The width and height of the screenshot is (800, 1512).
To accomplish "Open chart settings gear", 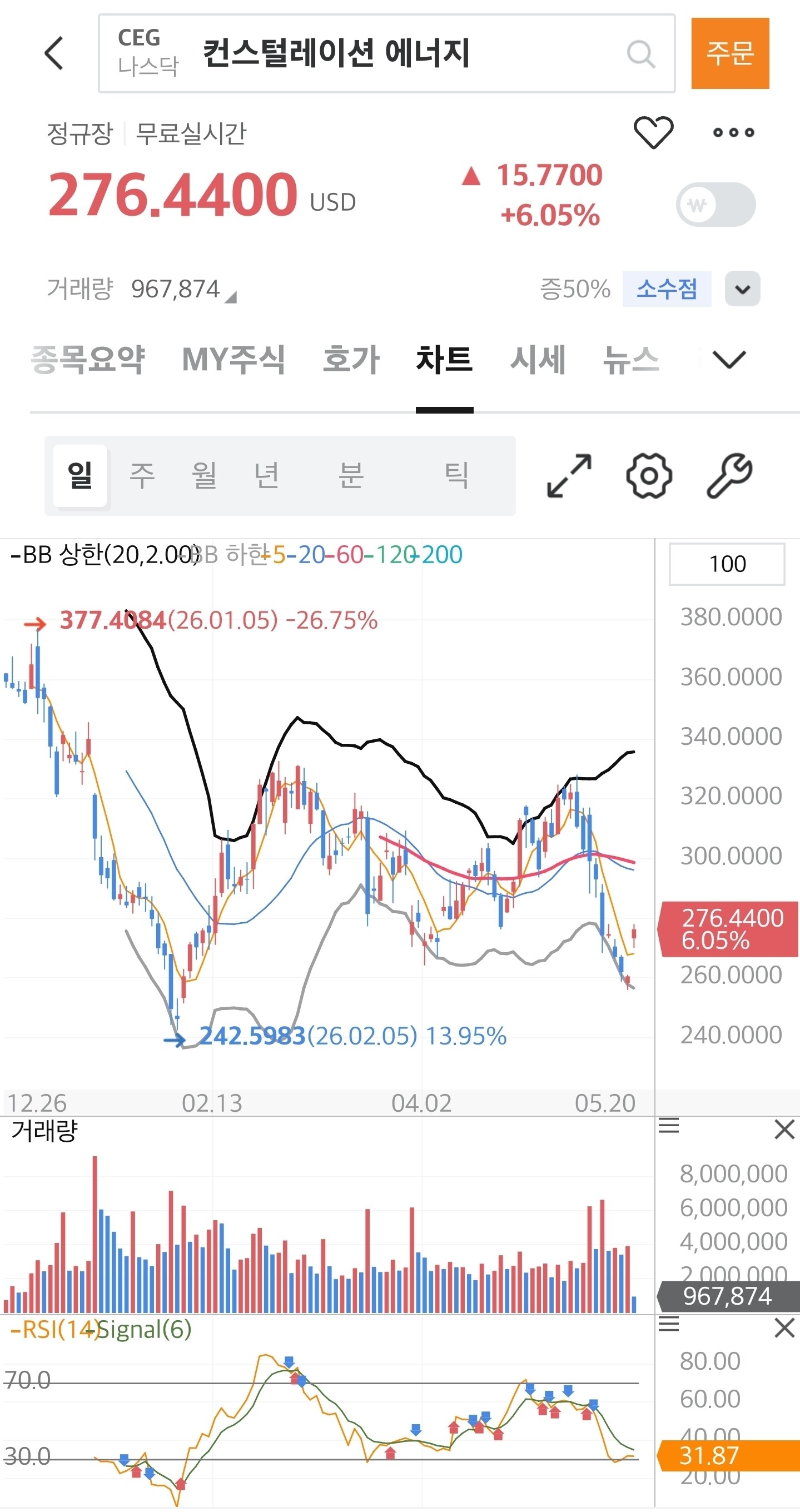I will [x=649, y=475].
